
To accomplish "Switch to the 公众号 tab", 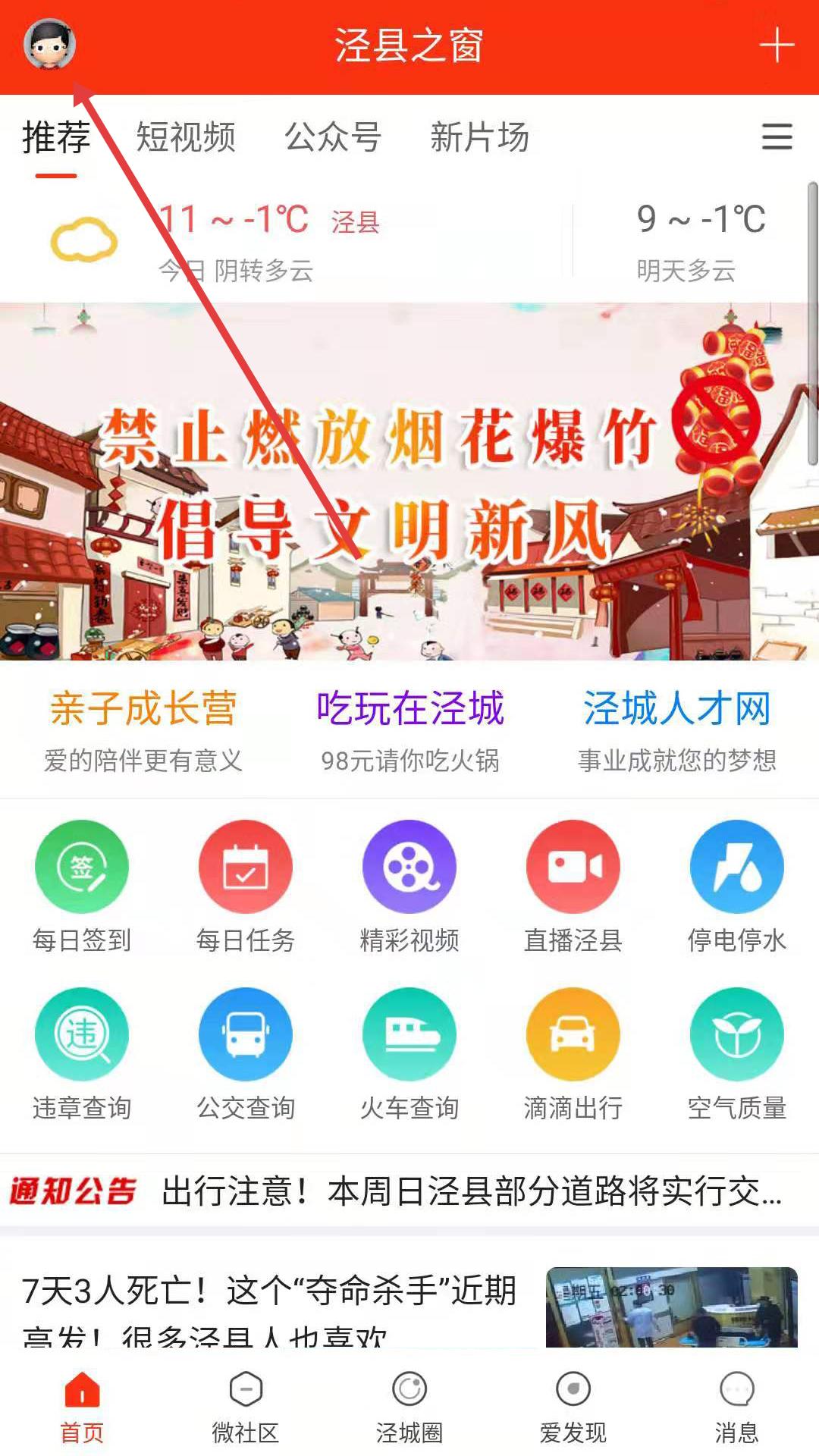I will (333, 138).
